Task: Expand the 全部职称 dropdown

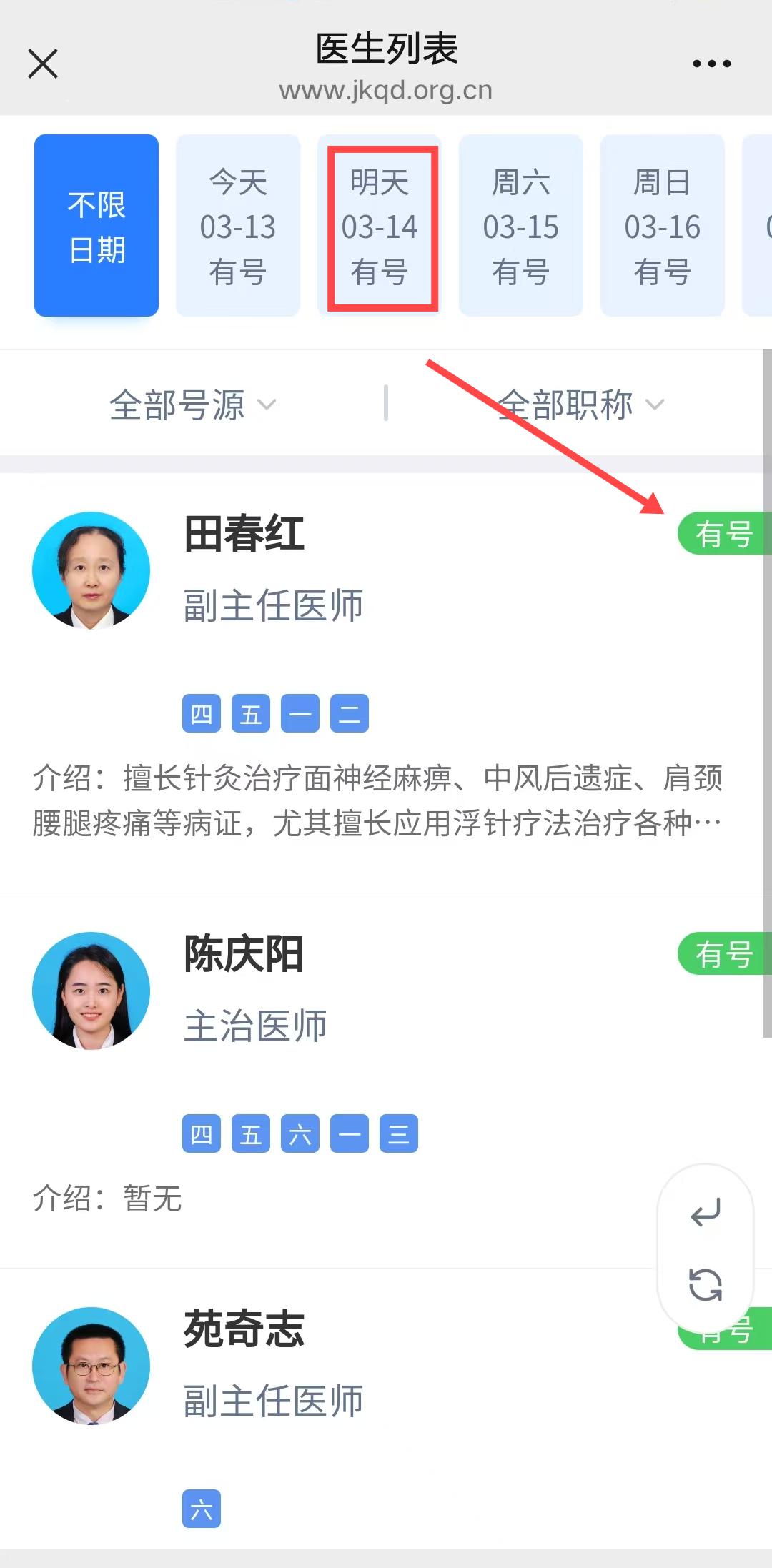Action: 580,405
